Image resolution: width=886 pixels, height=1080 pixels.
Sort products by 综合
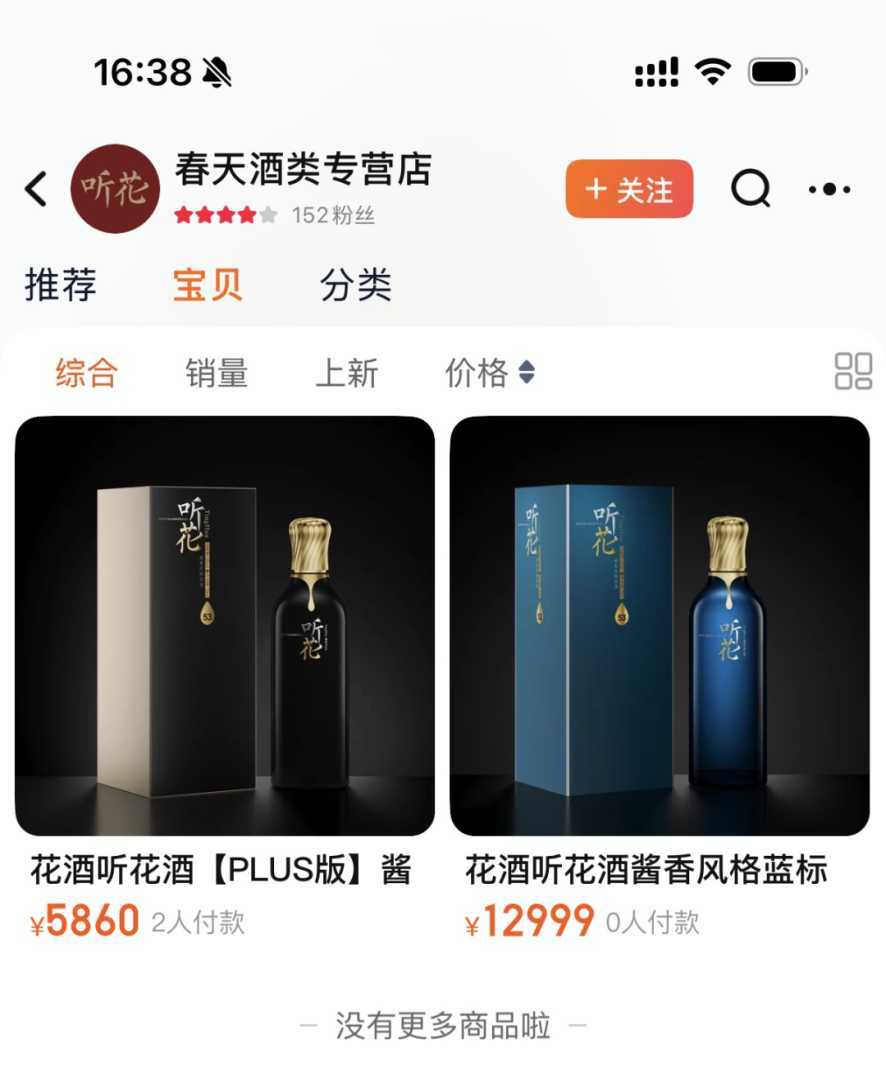coord(87,373)
